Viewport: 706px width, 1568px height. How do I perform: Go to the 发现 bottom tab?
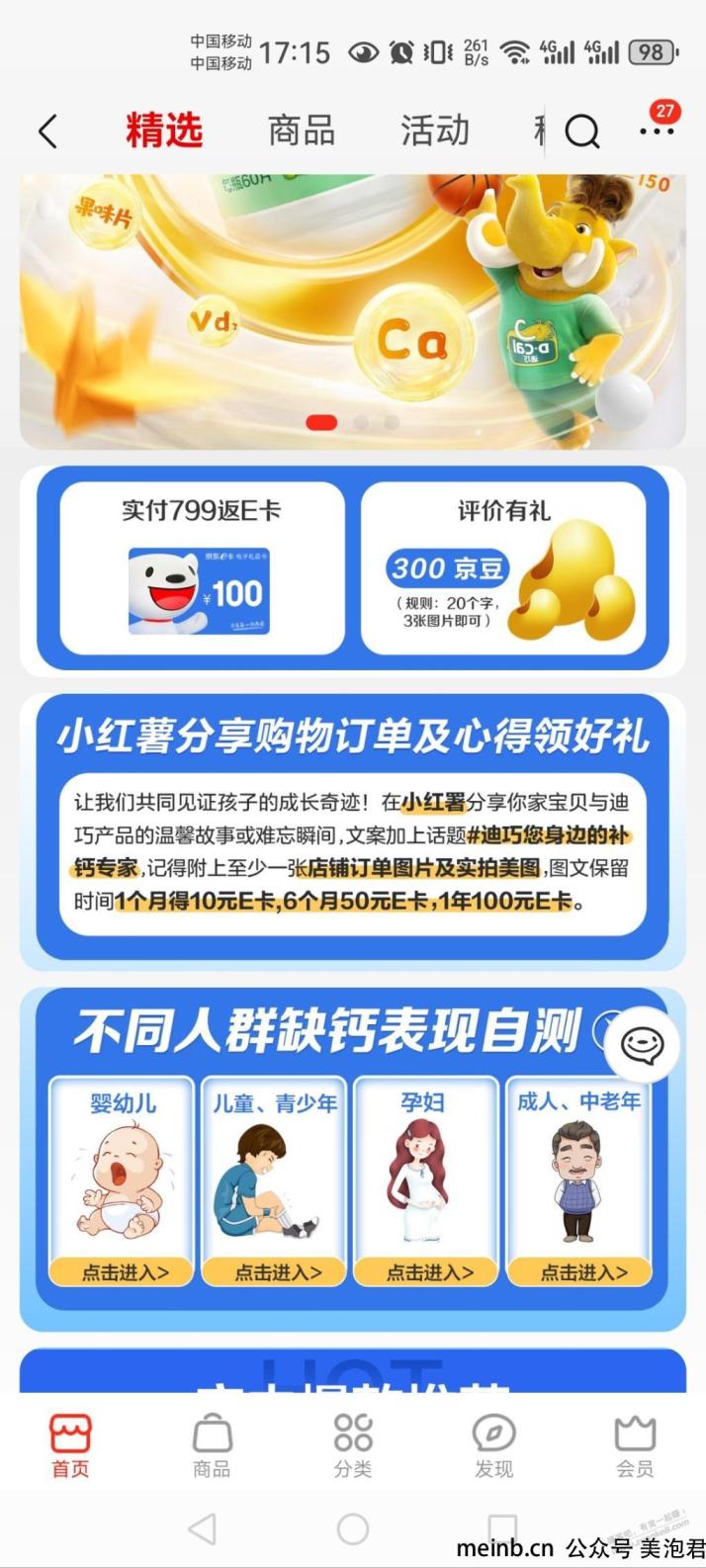pyautogui.click(x=493, y=1444)
